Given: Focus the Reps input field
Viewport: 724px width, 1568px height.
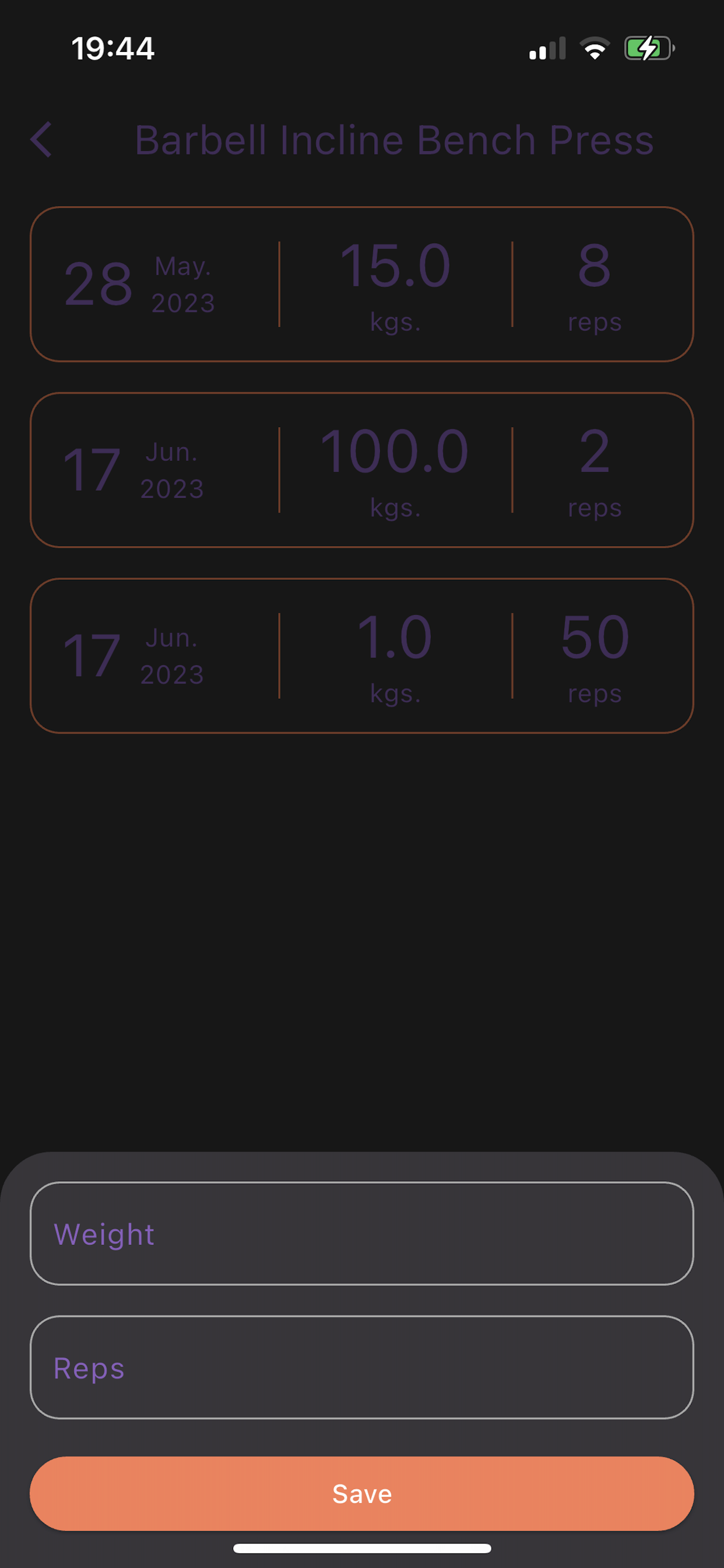Looking at the screenshot, I should (x=362, y=1367).
